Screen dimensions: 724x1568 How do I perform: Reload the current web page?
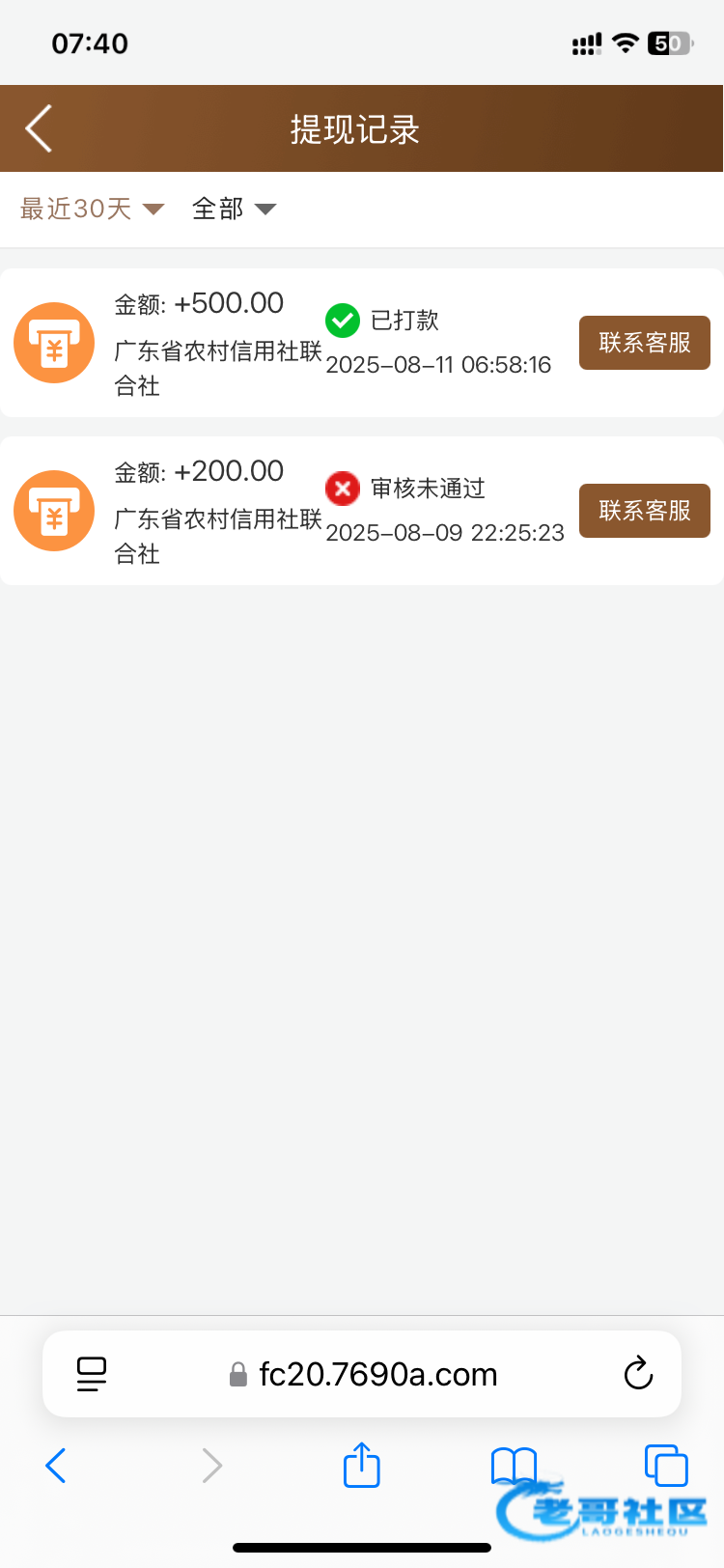point(638,1374)
